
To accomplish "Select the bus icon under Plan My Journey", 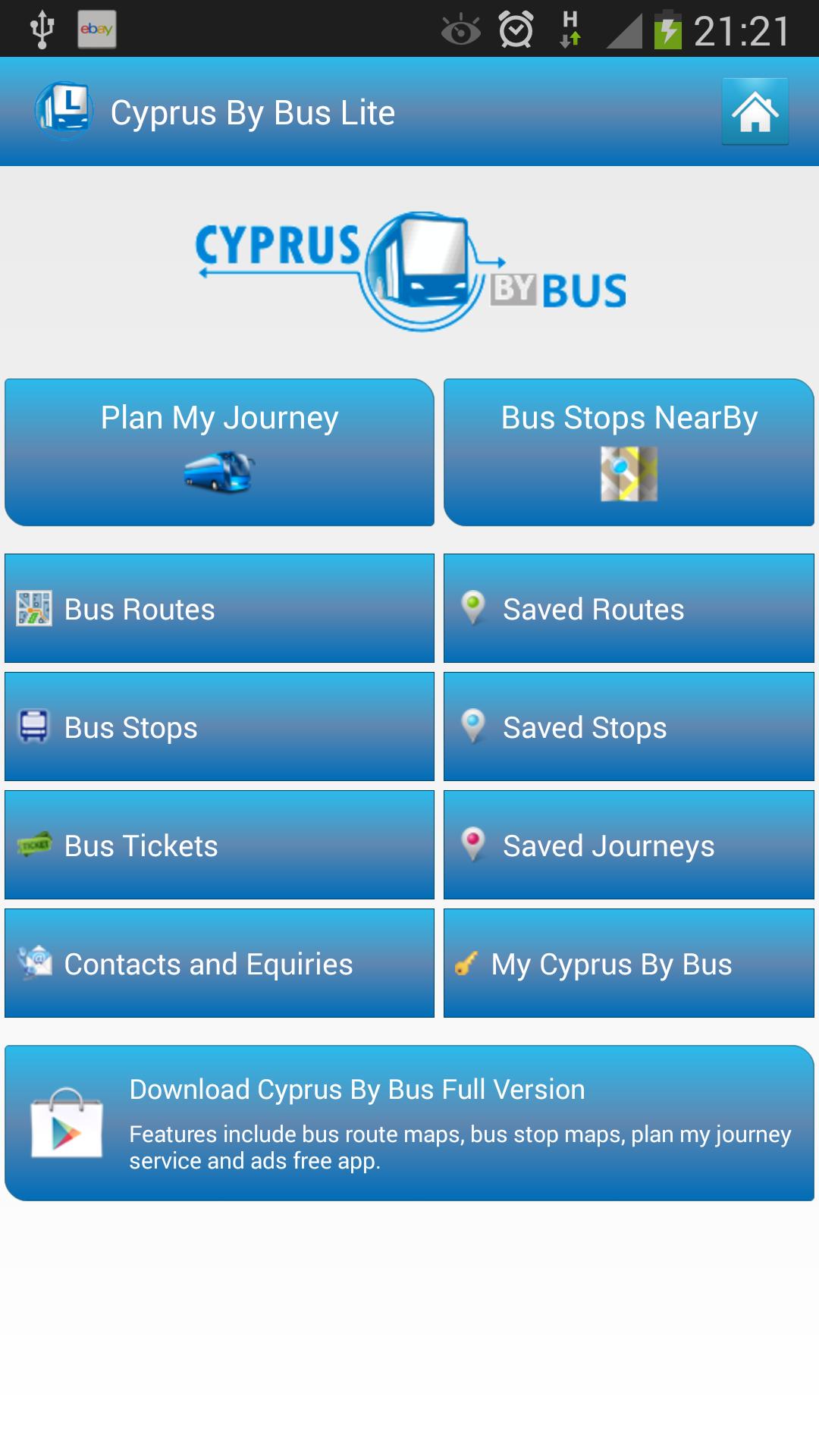I will [218, 470].
